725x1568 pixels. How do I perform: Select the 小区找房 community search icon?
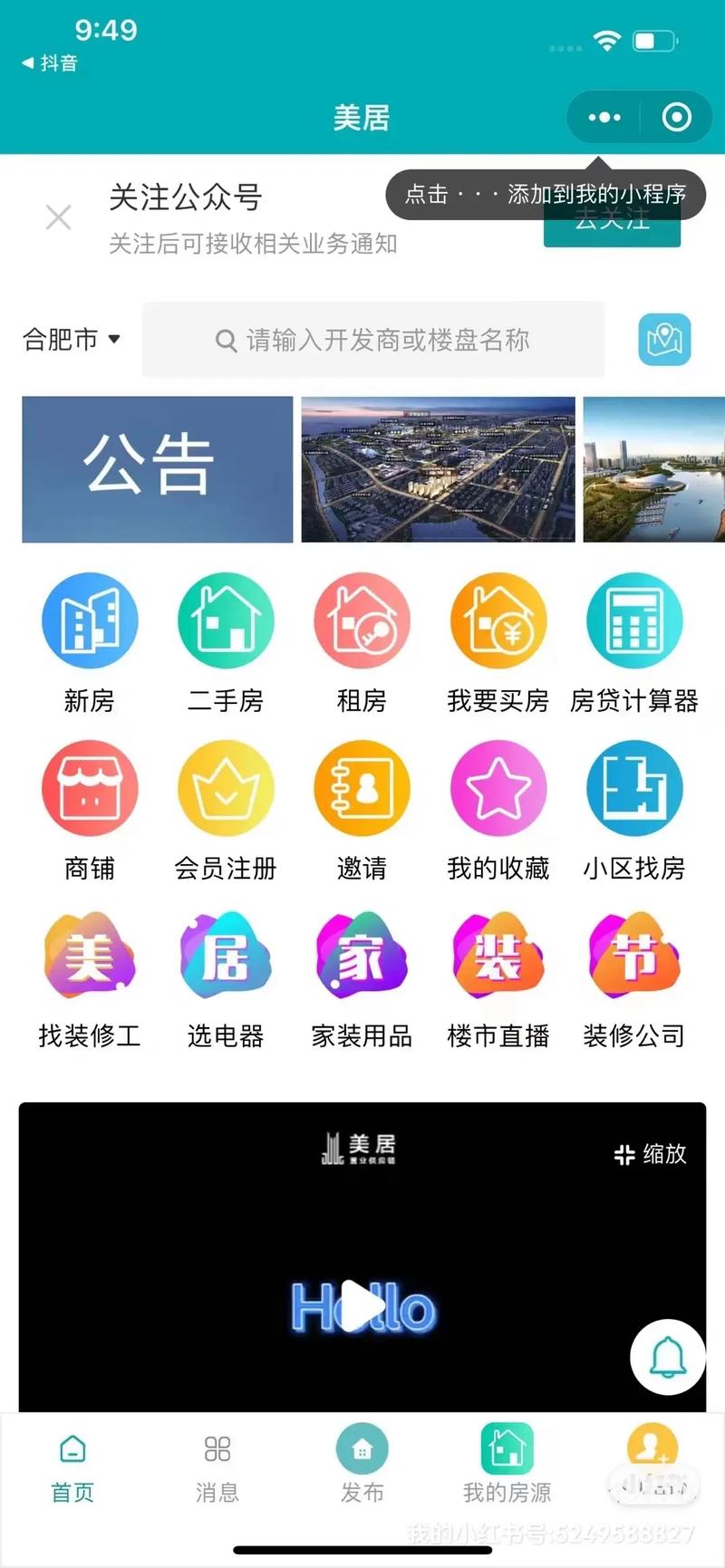click(x=634, y=788)
